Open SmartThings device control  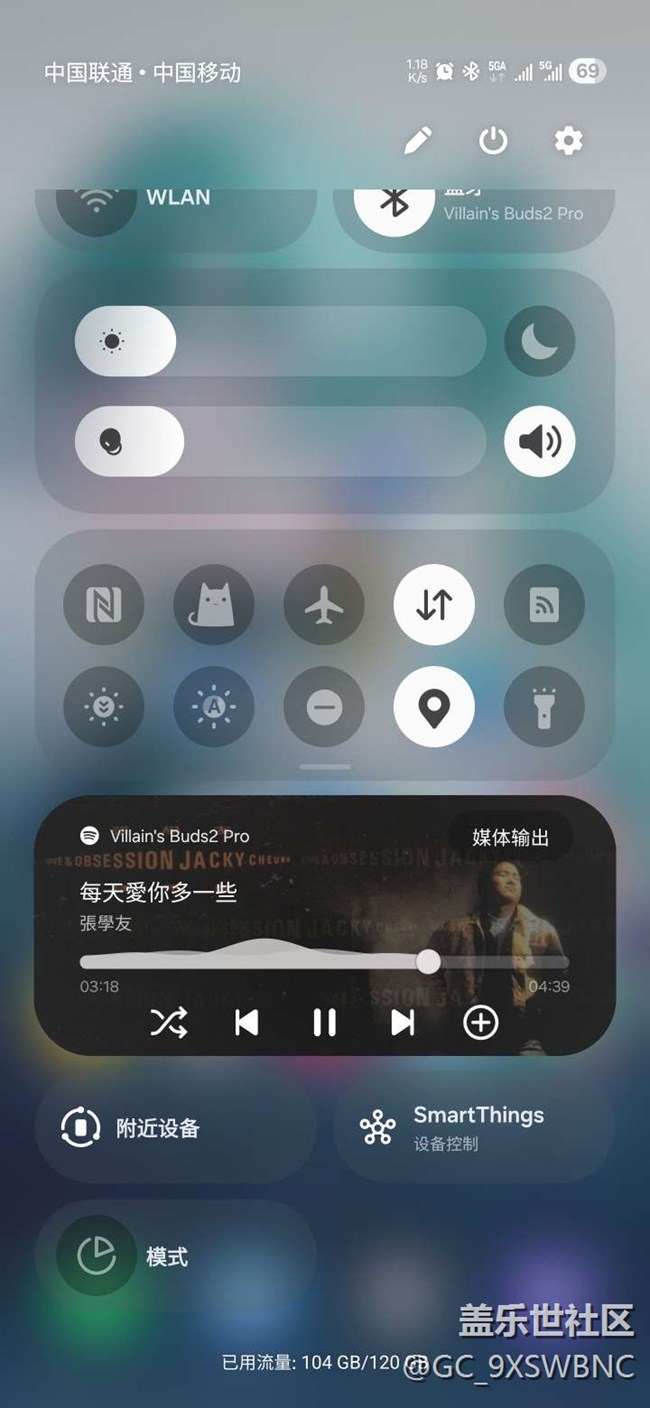pos(473,1128)
